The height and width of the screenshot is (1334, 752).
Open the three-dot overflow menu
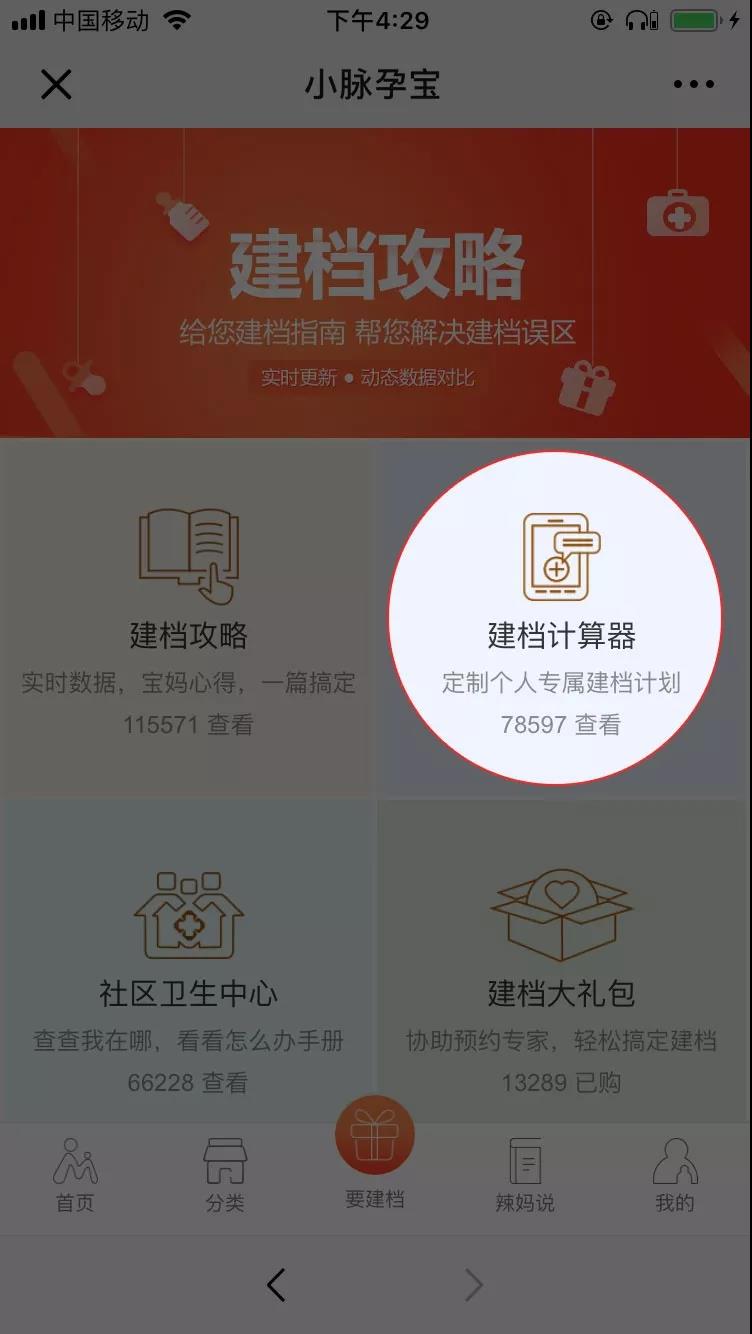click(694, 84)
